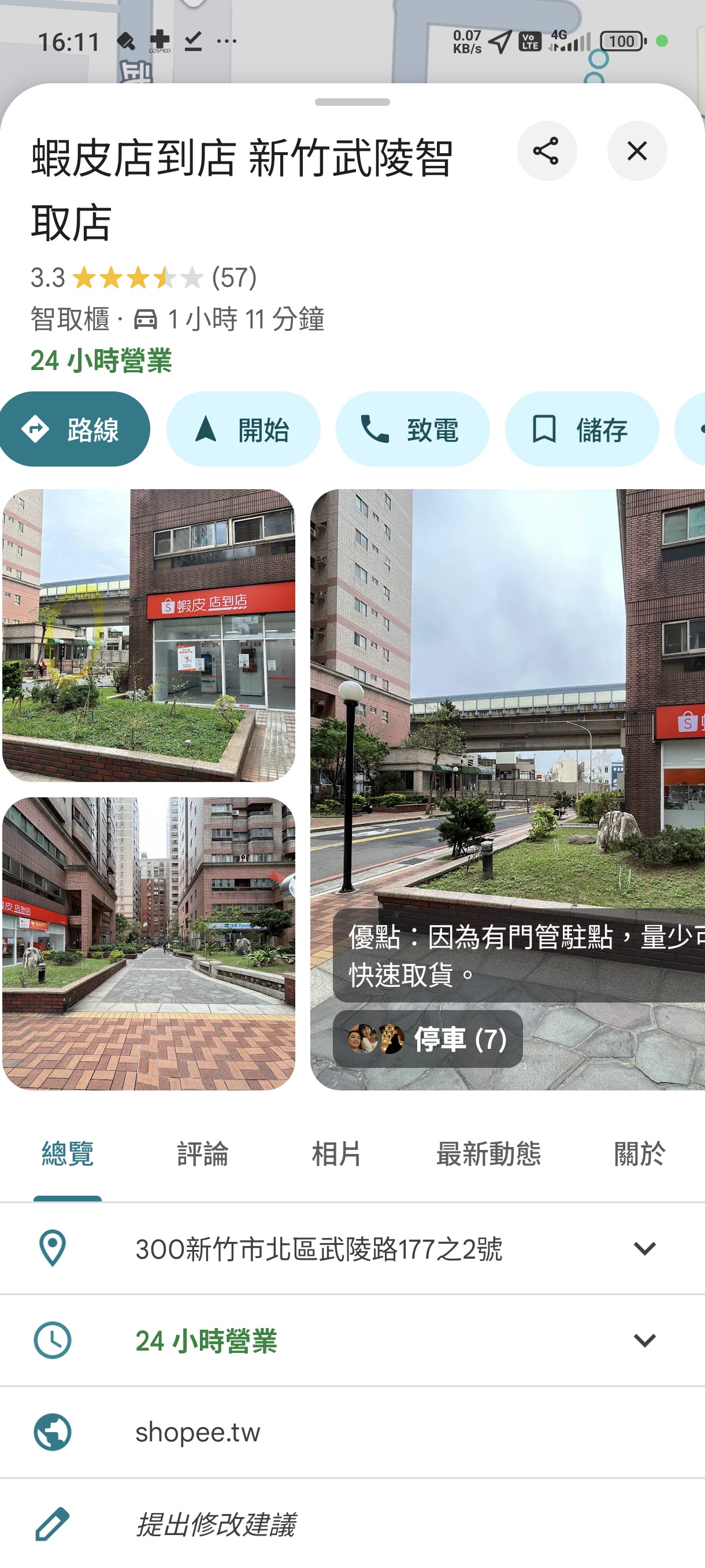705x1568 pixels.
Task: Select the 總覽 overview tab
Action: pyautogui.click(x=68, y=1154)
